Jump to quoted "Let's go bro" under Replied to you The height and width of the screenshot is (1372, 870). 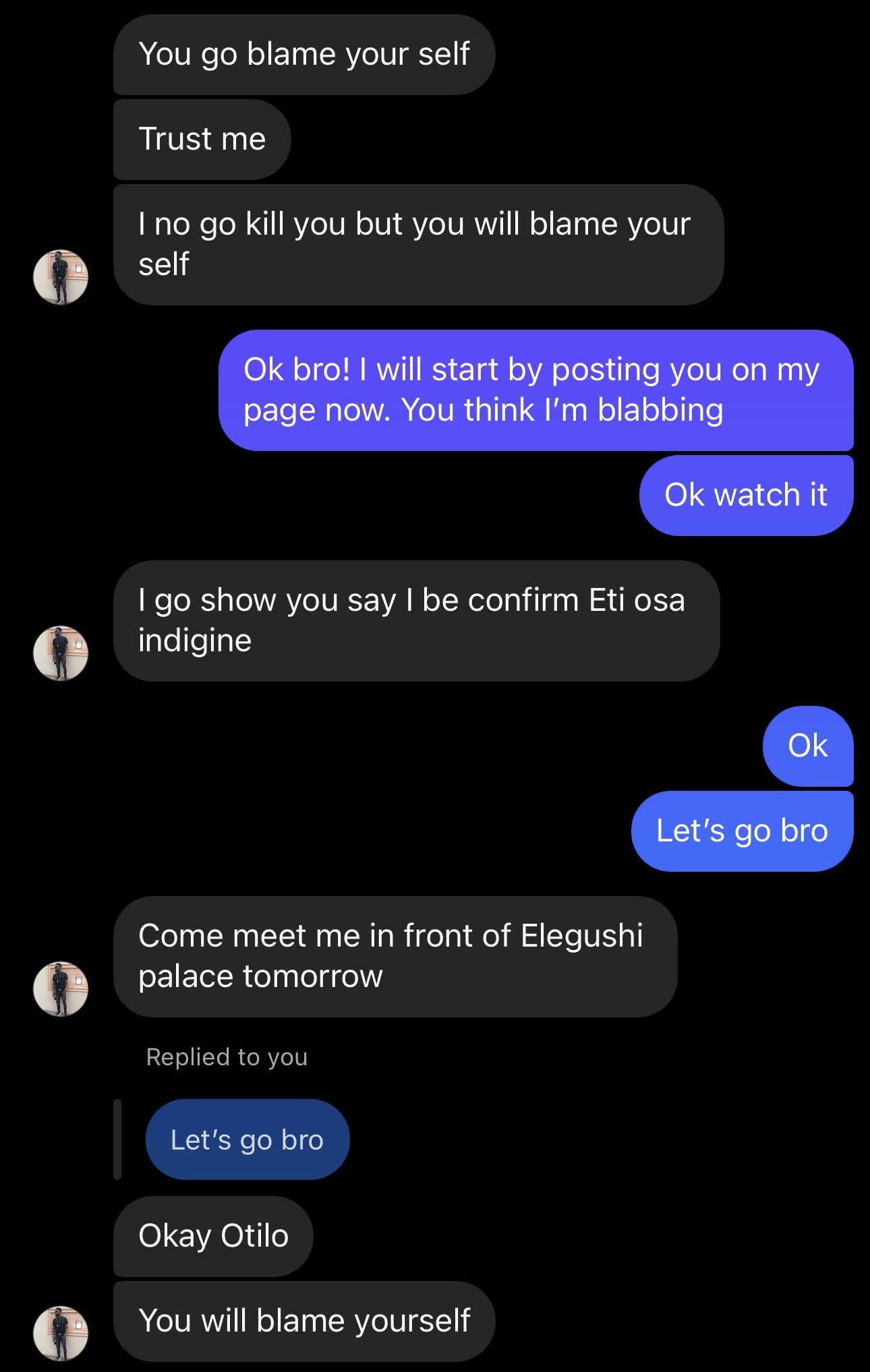click(247, 1139)
